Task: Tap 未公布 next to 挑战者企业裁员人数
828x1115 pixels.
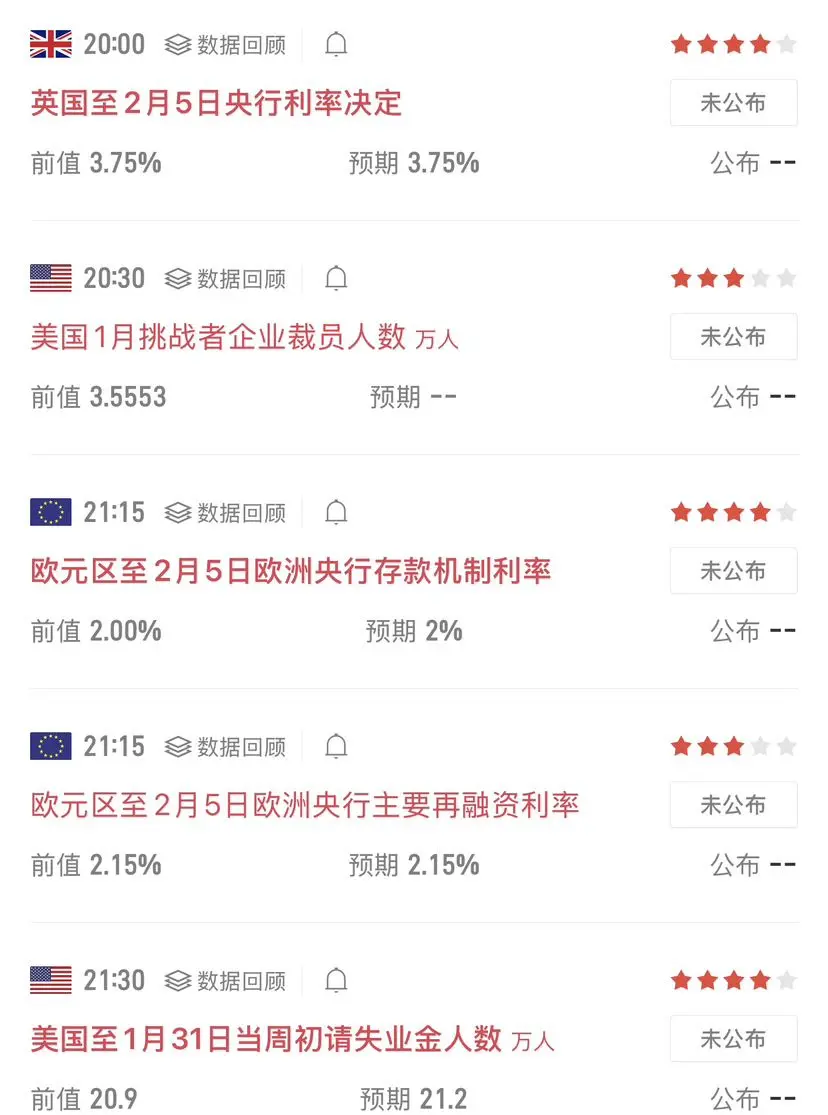Action: tap(733, 337)
